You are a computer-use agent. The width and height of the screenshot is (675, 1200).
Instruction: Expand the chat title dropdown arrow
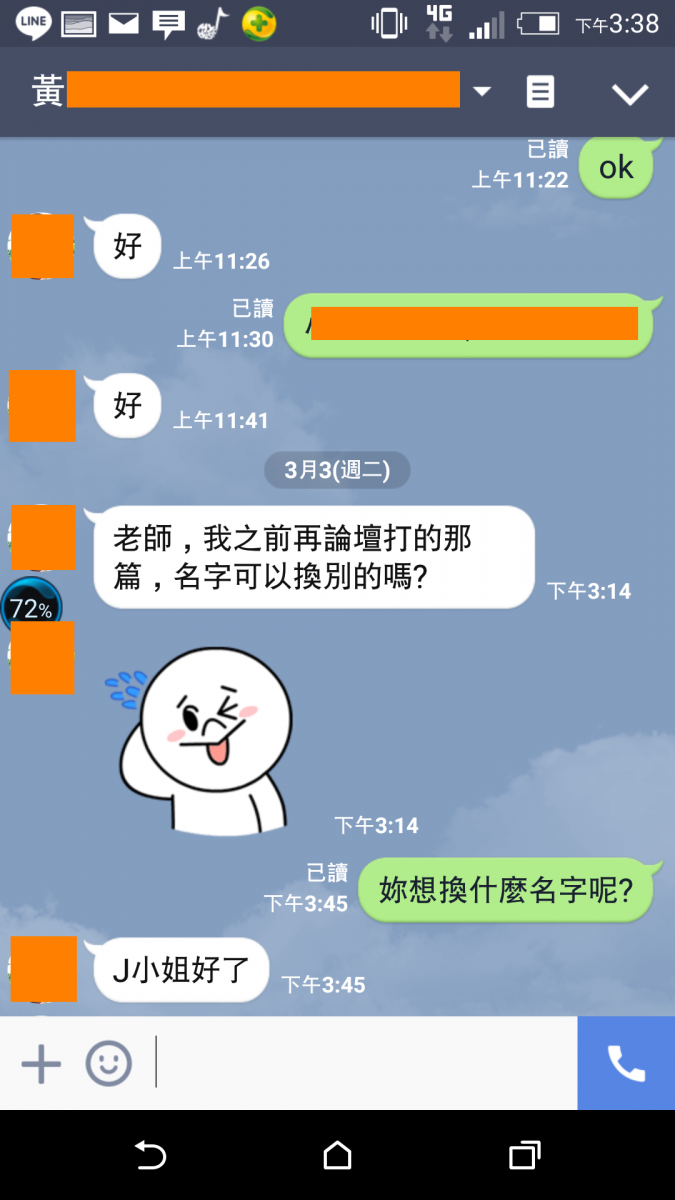(x=482, y=92)
